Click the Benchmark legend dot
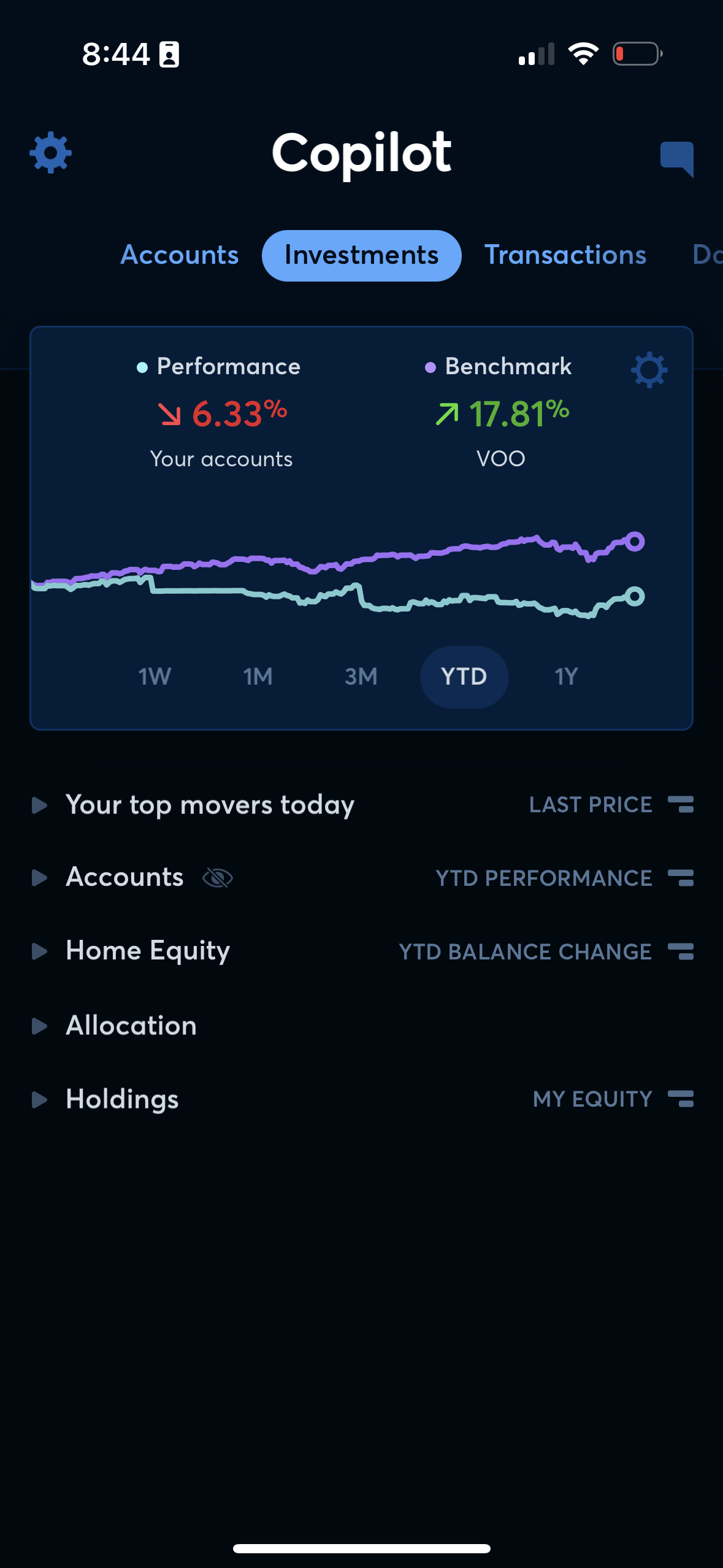Screen dimensions: 723x1568 point(430,366)
